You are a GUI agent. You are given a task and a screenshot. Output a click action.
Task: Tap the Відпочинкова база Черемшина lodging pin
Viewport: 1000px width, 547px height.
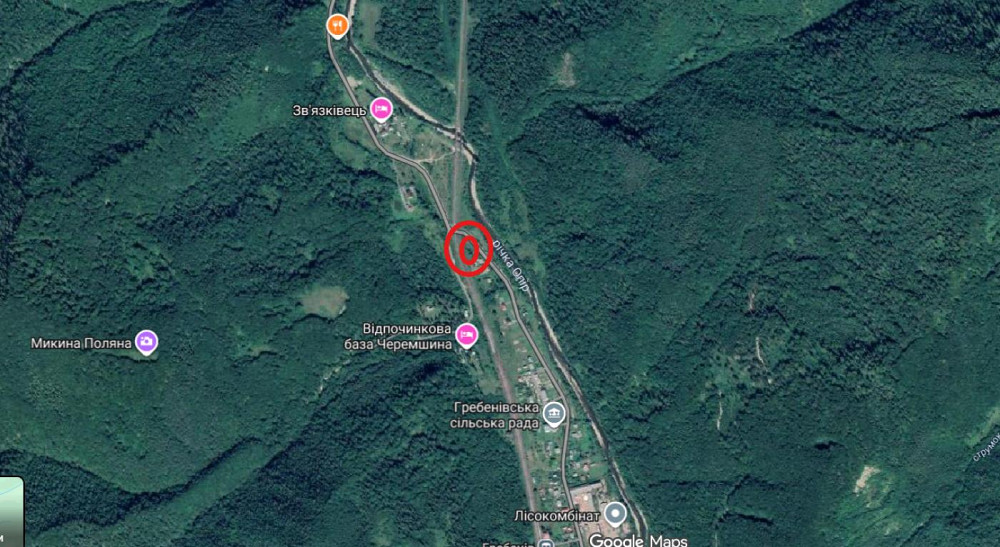pos(465,334)
